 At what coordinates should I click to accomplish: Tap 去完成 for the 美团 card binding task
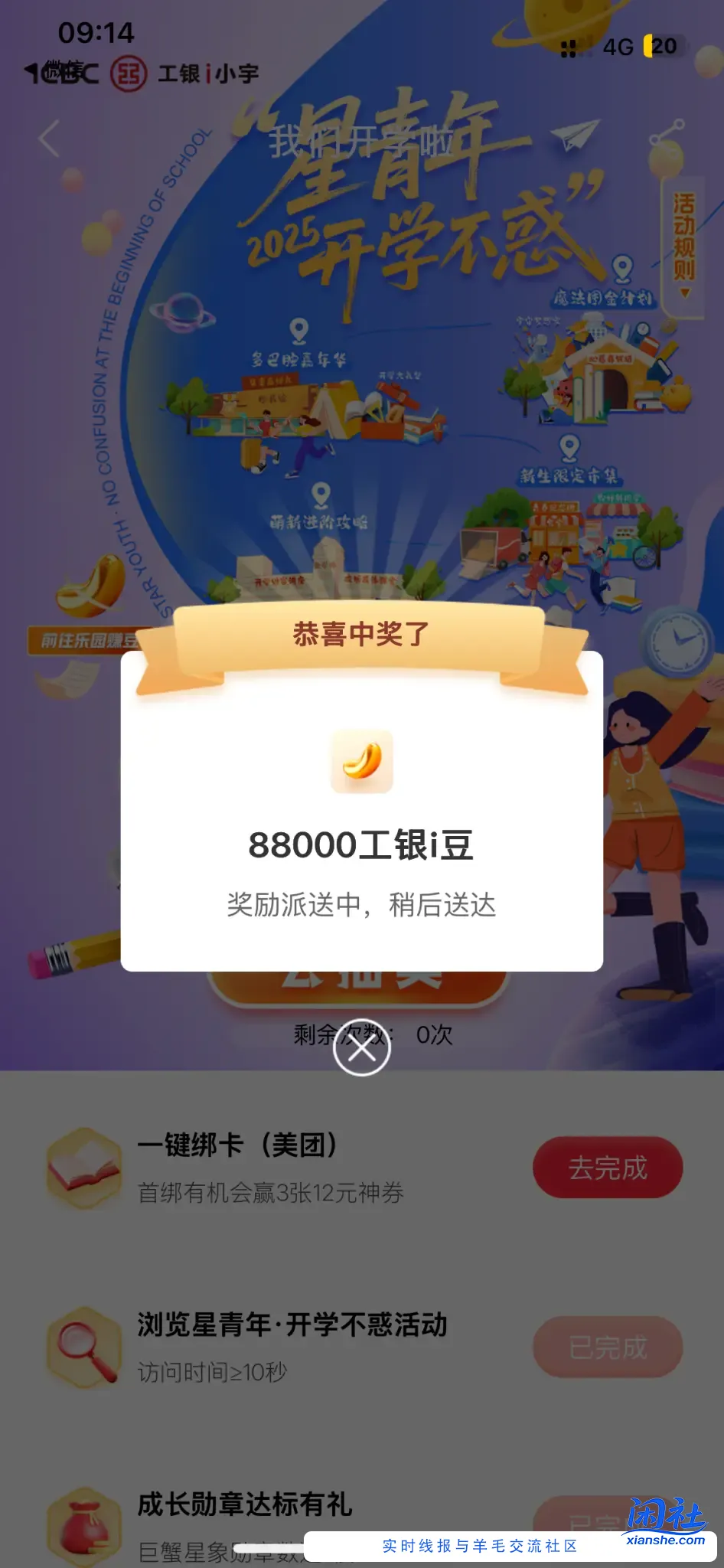click(607, 1166)
